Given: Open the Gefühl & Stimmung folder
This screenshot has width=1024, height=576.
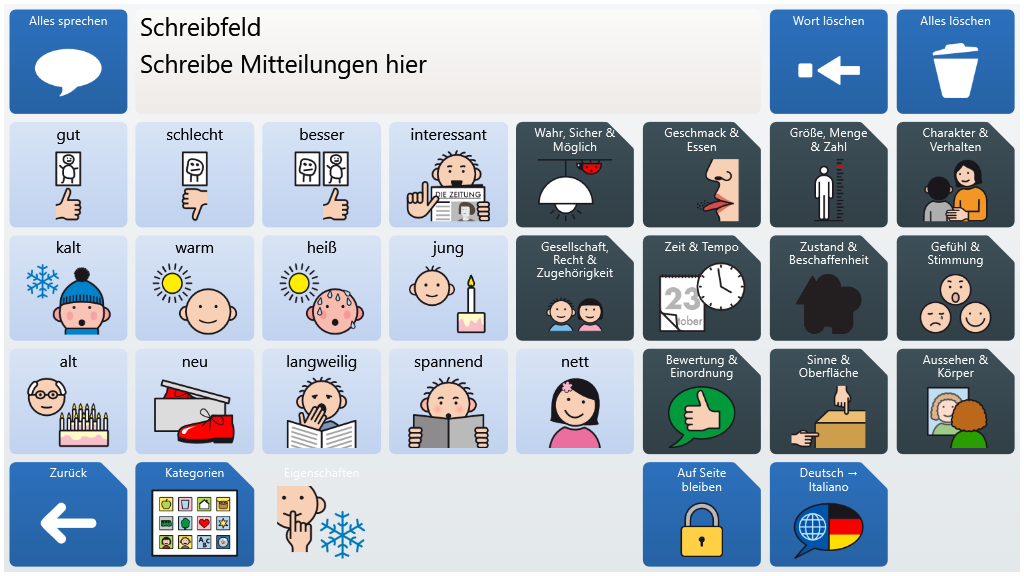Looking at the screenshot, I should point(955,288).
